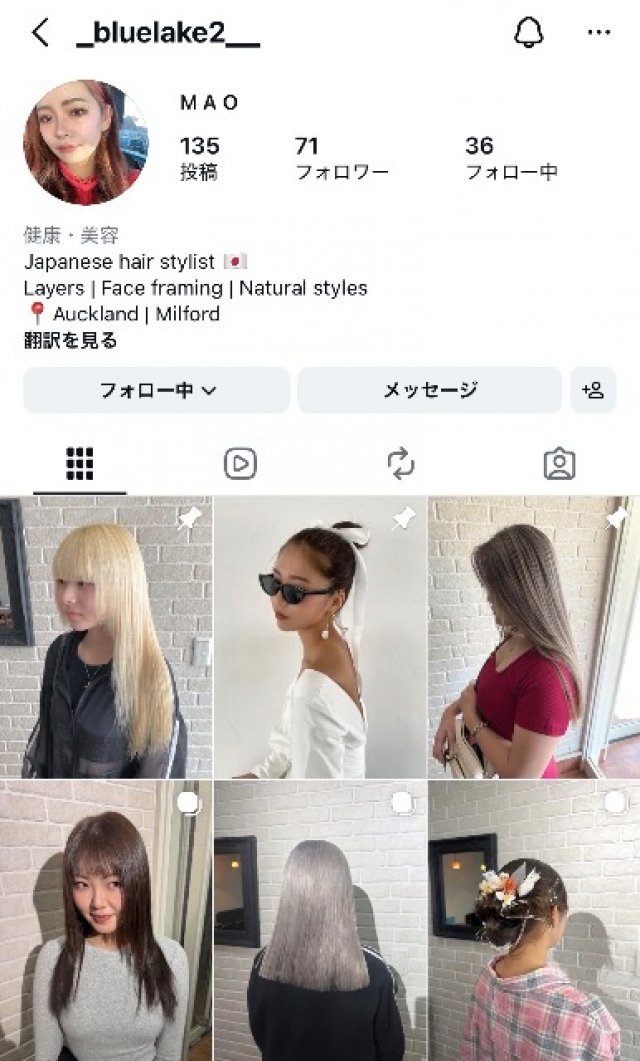
Task: Show suggested accounts with add-person button
Action: (x=593, y=390)
